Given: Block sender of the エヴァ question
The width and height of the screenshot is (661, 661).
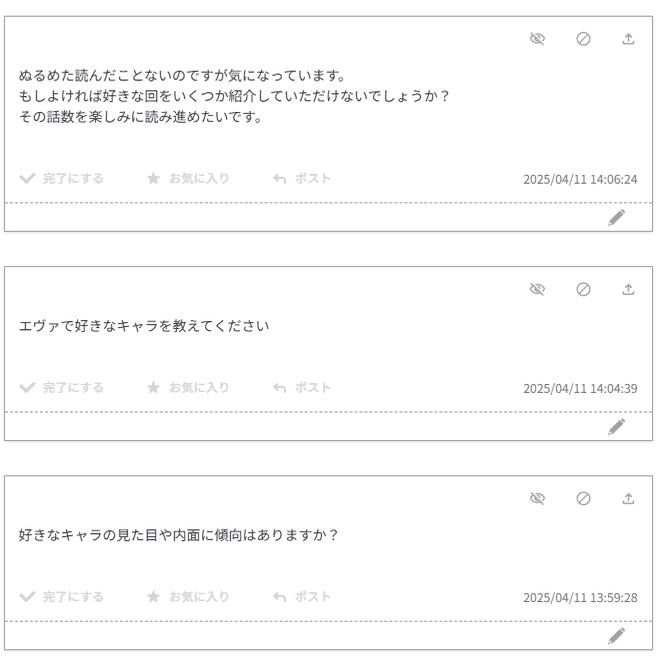Looking at the screenshot, I should 583,289.
